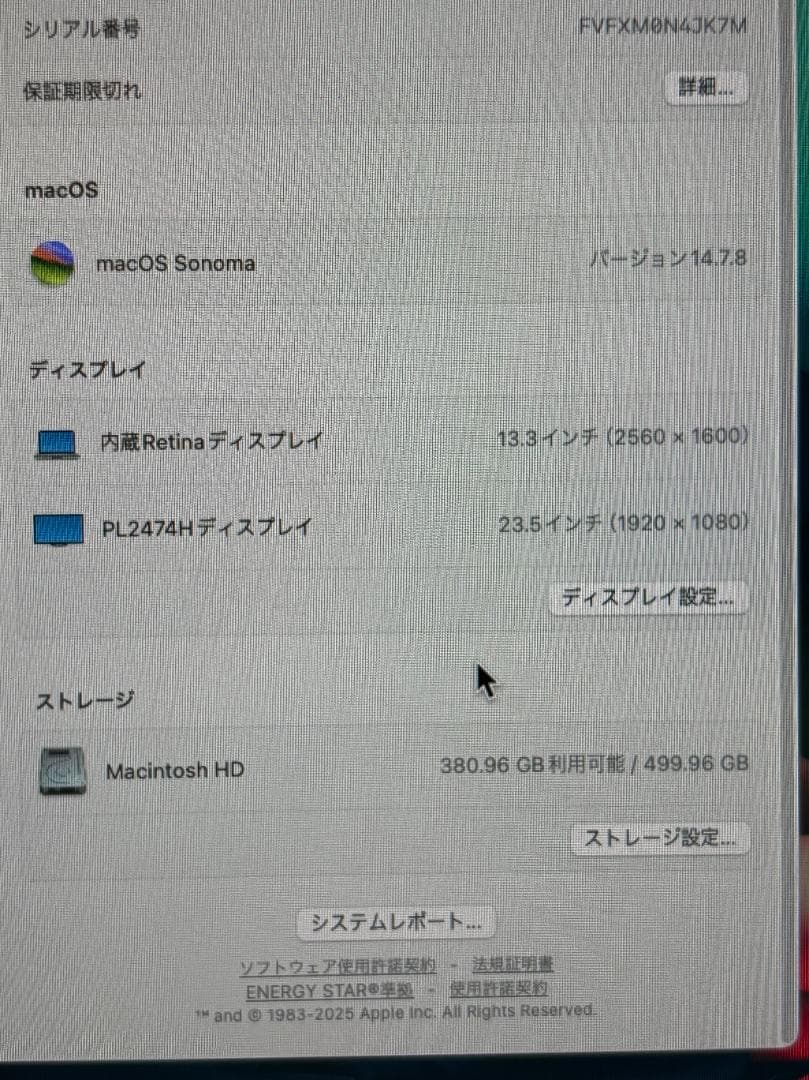
Task: Open the 法規証明書 certification link
Action: 510,963
